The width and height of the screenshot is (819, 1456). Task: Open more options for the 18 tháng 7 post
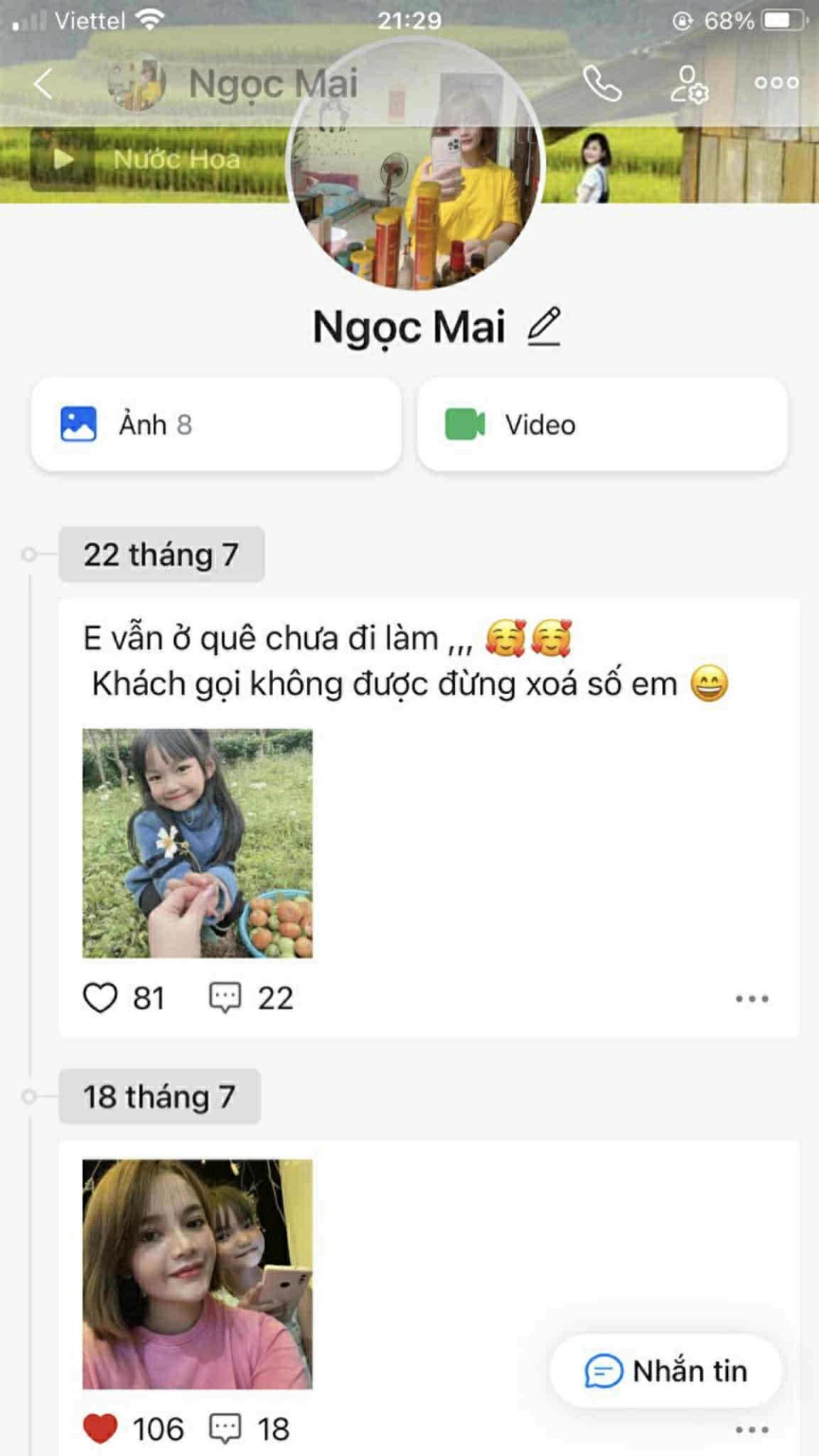click(x=751, y=1430)
